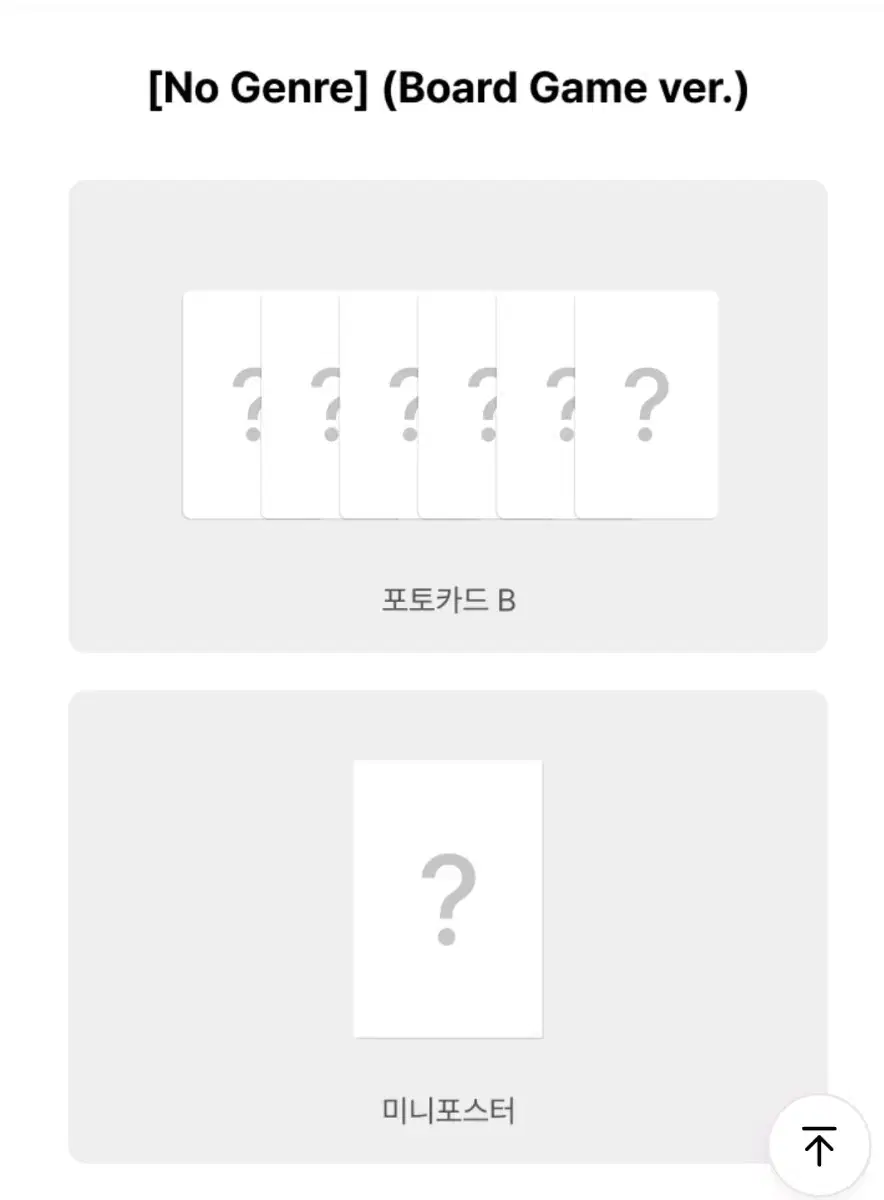The width and height of the screenshot is (884, 1200).
Task: Click the 포토카드 B label
Action: (x=449, y=598)
